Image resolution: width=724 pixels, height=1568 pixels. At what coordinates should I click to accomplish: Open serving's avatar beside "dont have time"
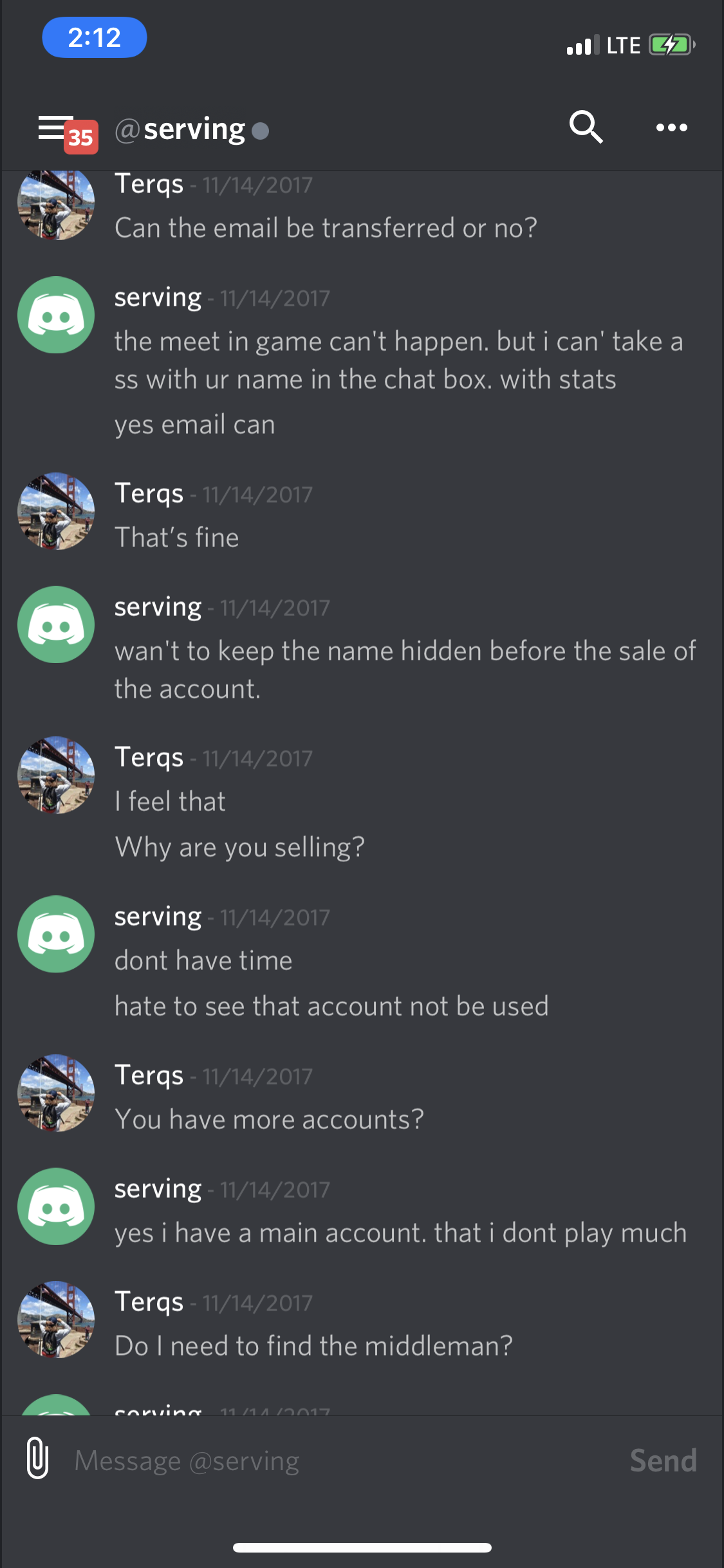point(56,934)
